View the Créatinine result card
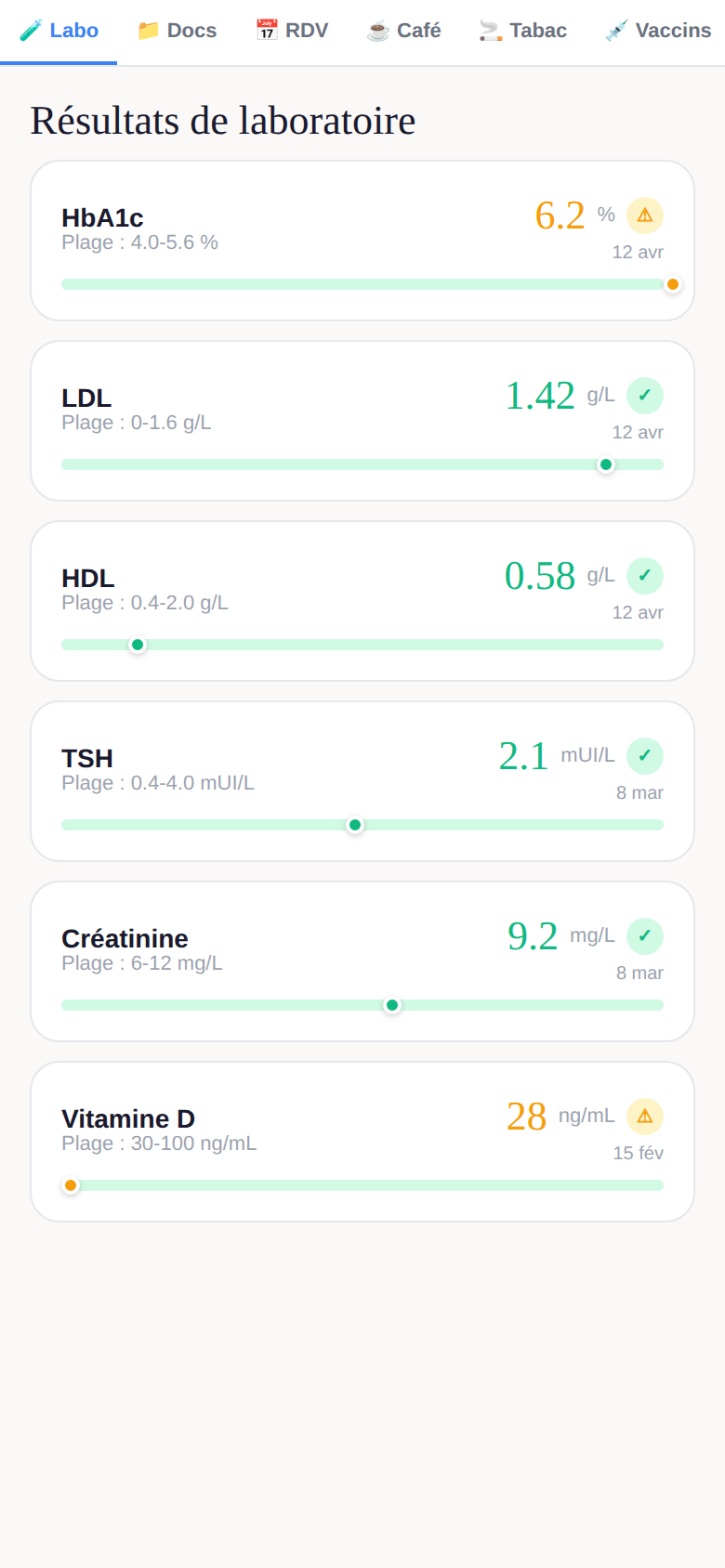725x1568 pixels. click(362, 961)
